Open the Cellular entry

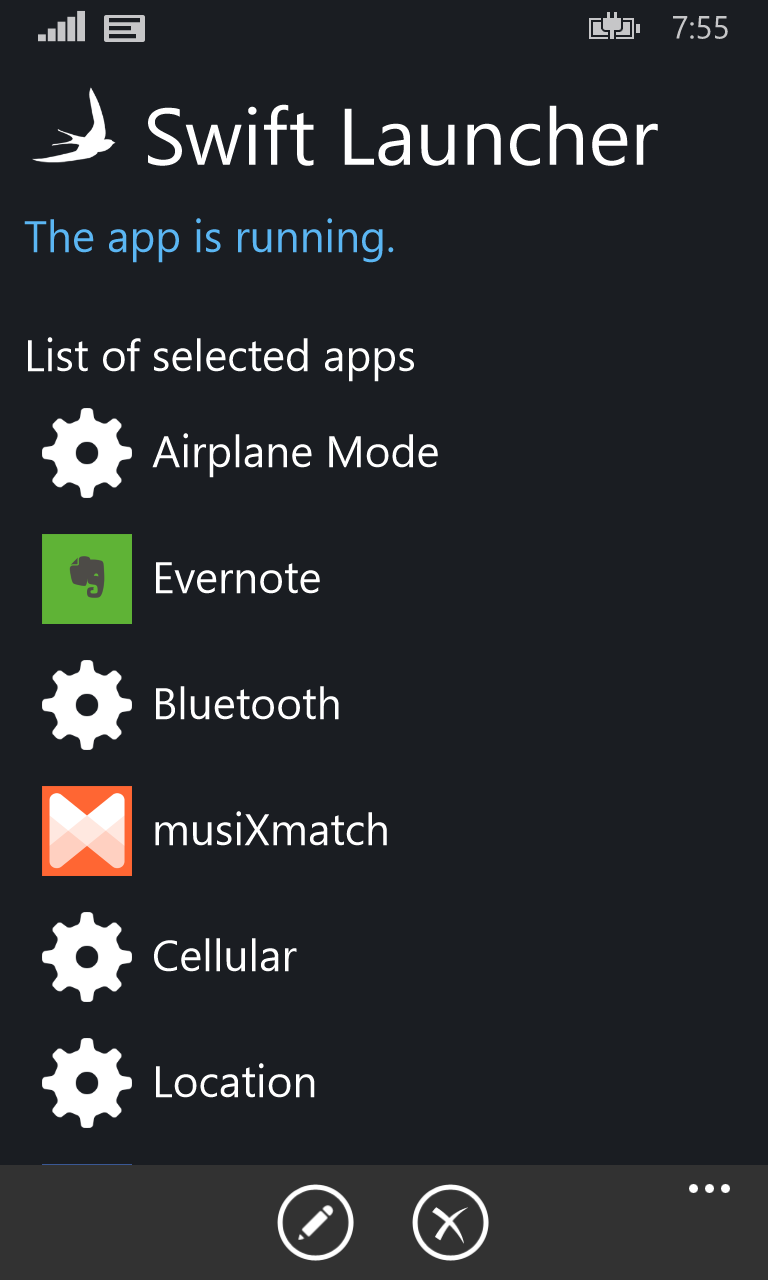[x=224, y=957]
